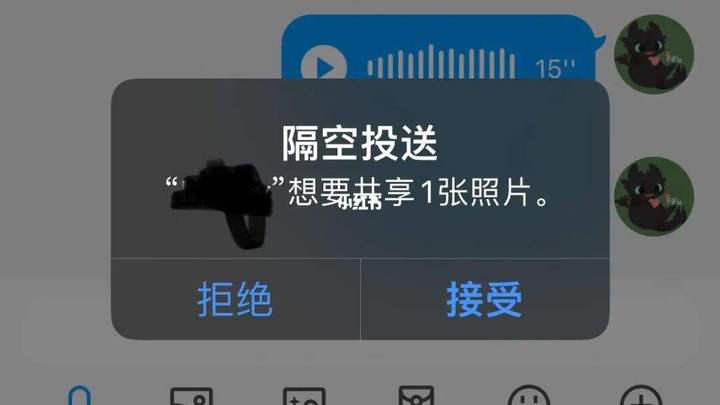This screenshot has width=720, height=405.
Task: Accept the AirDrop photo with 接受
Action: 484,299
